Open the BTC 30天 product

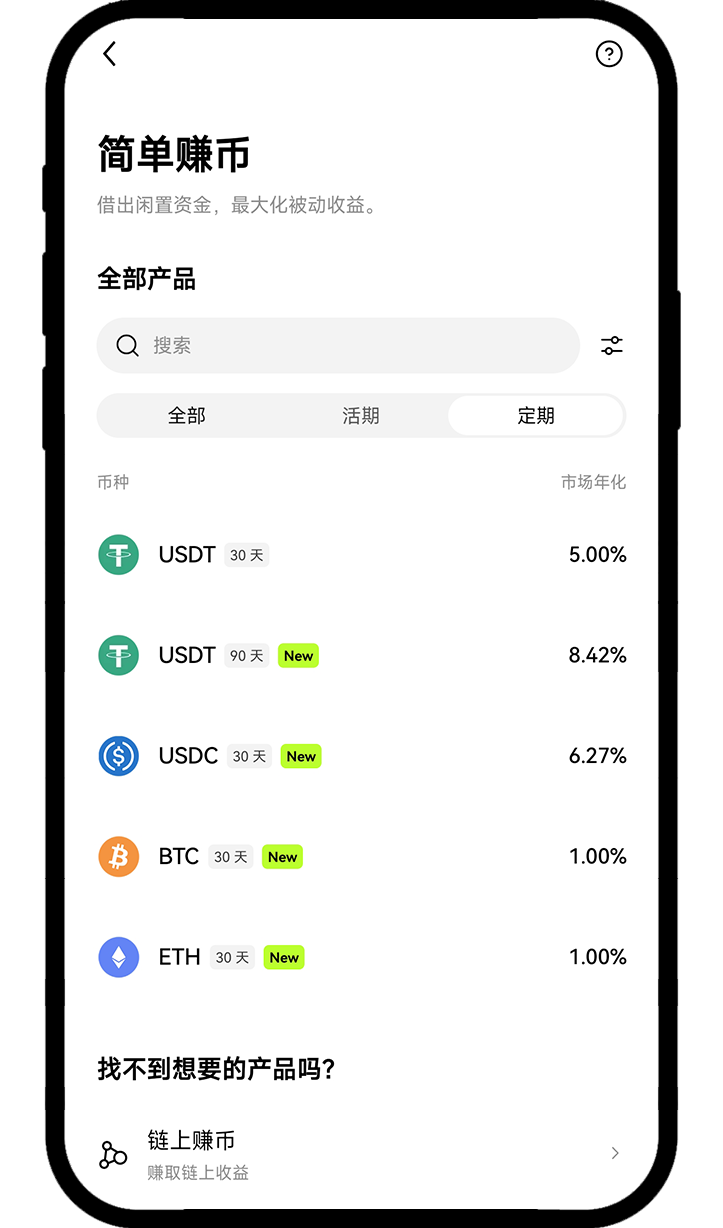coord(361,857)
